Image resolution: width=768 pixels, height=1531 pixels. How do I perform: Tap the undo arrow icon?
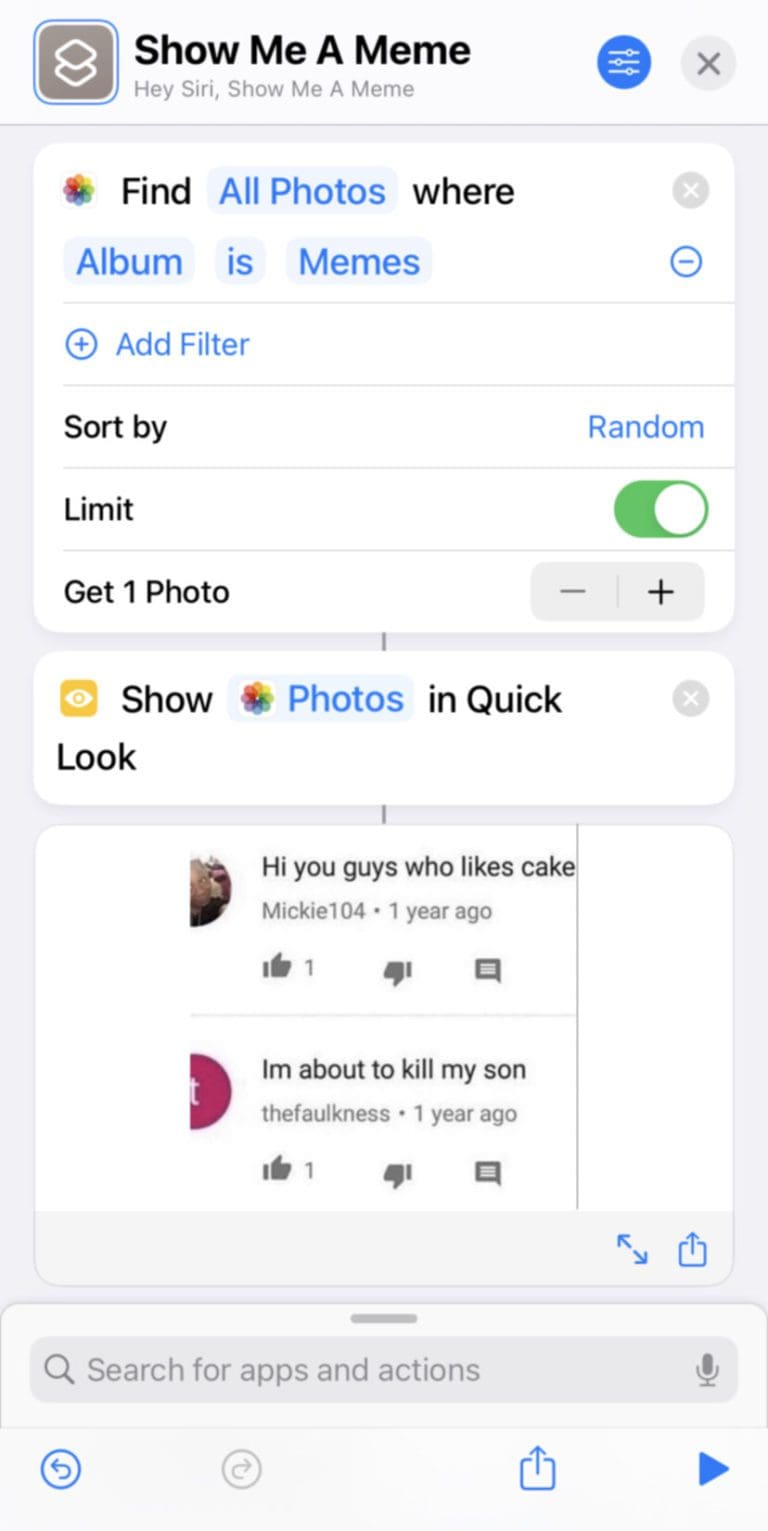[x=61, y=1468]
